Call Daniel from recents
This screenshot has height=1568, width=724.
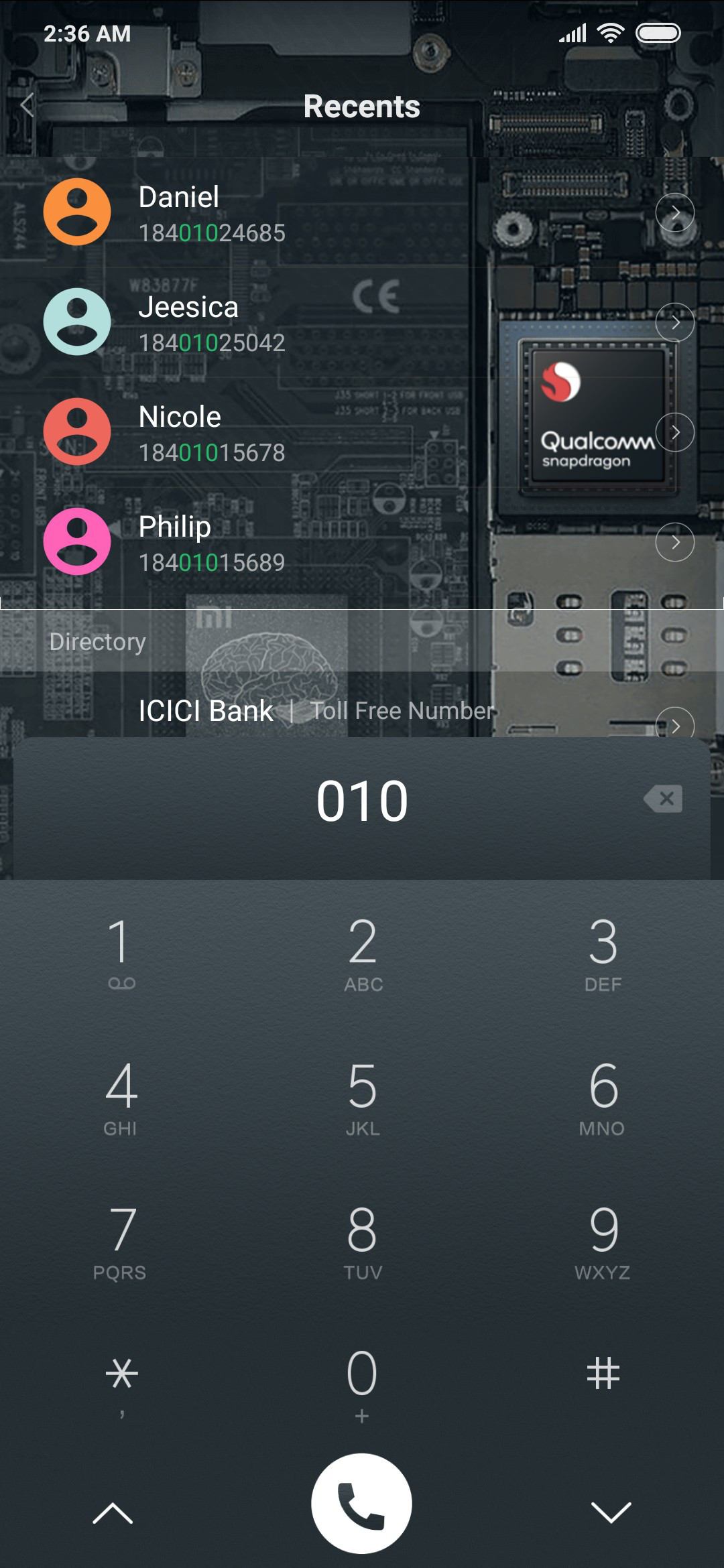coord(328,213)
